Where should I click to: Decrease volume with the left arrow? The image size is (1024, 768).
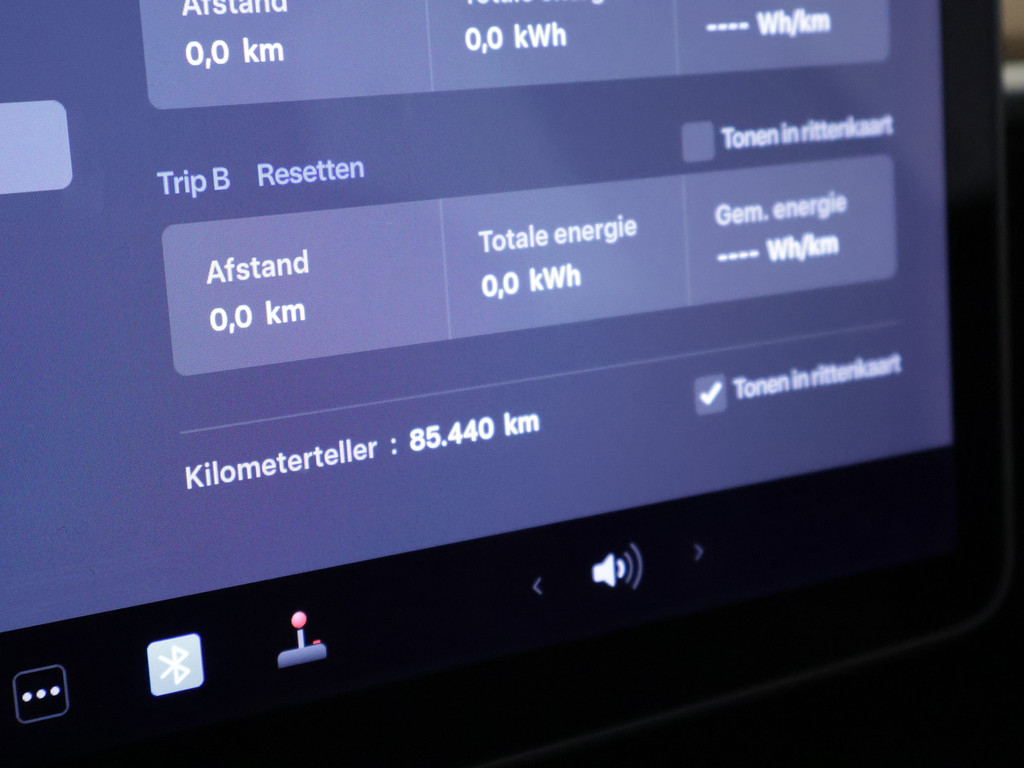point(537,587)
